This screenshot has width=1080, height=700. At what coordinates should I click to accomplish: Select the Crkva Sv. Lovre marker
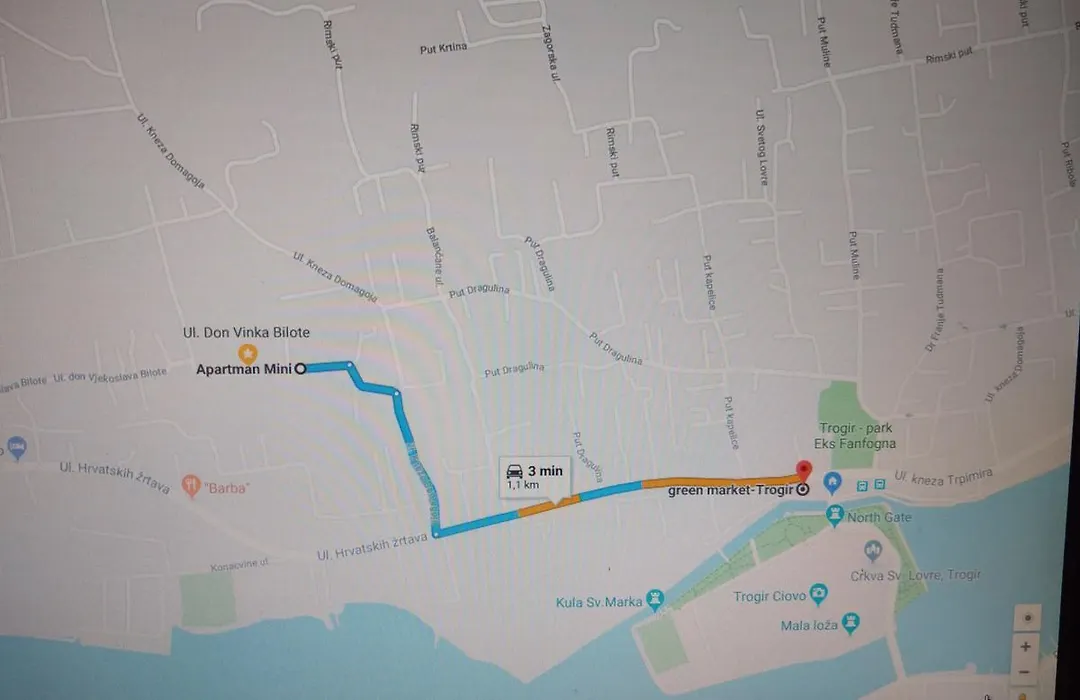[x=872, y=551]
